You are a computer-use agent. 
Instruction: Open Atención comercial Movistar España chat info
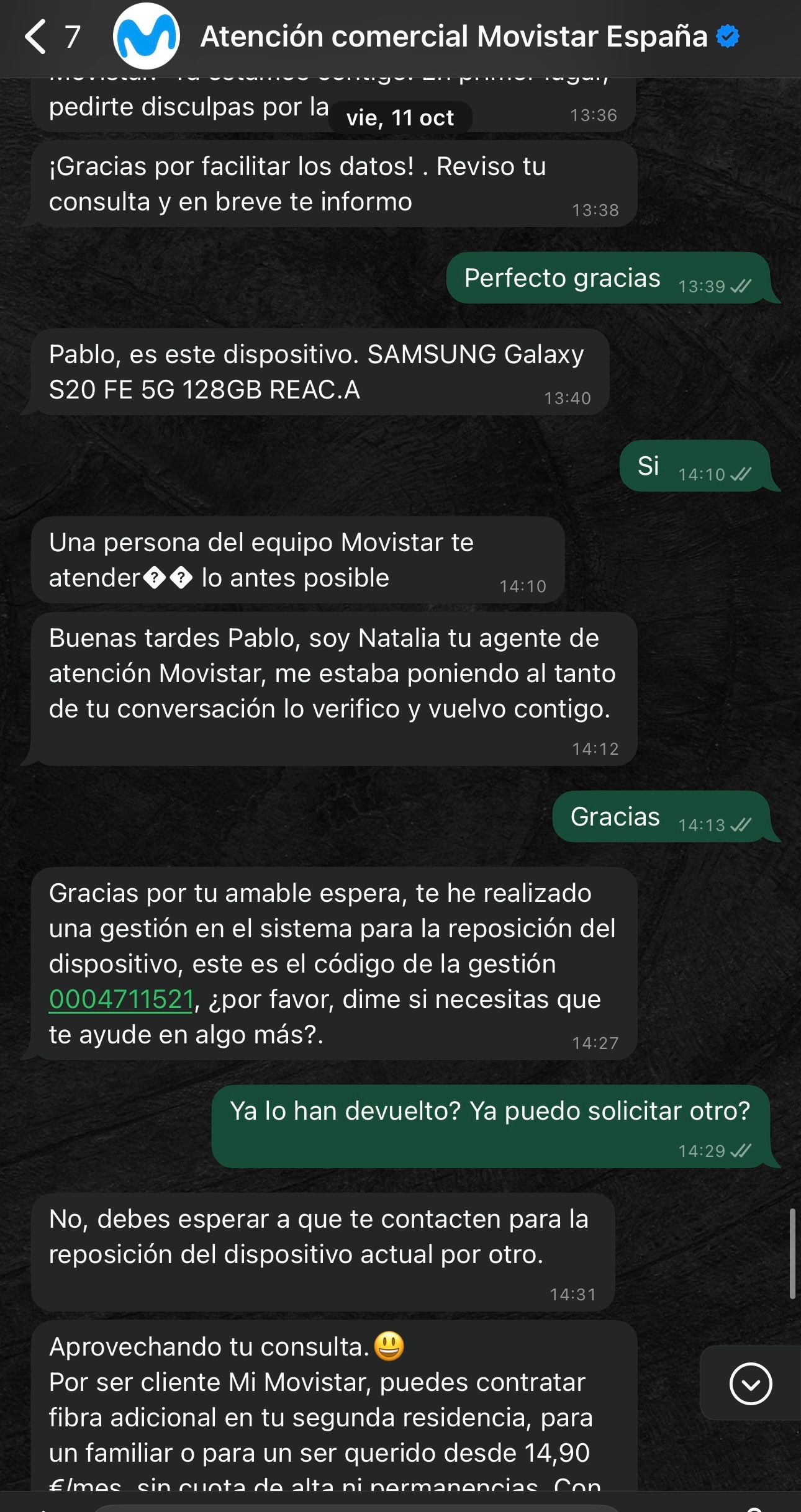[453, 37]
